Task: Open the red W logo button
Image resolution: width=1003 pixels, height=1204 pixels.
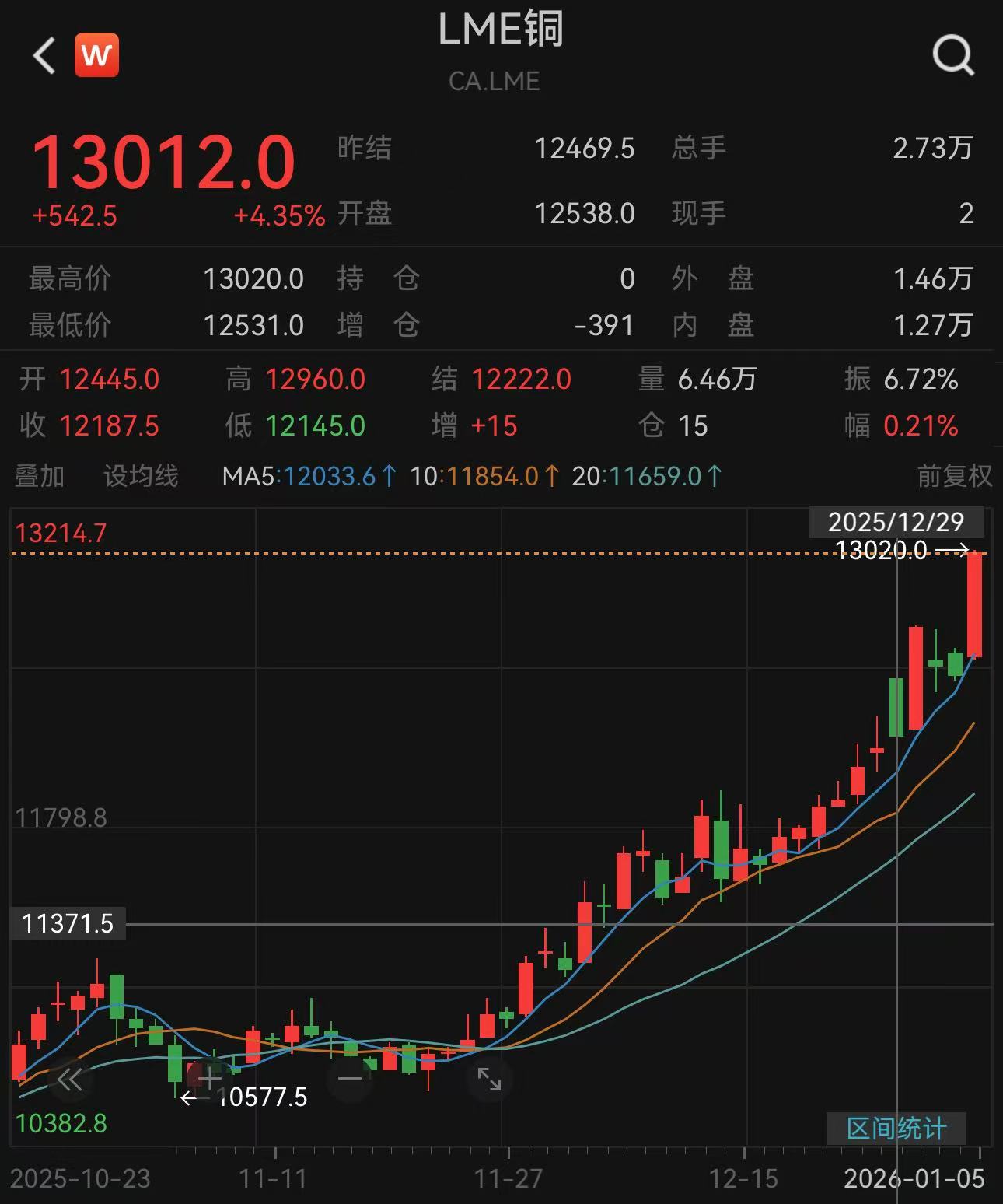Action: pyautogui.click(x=96, y=55)
